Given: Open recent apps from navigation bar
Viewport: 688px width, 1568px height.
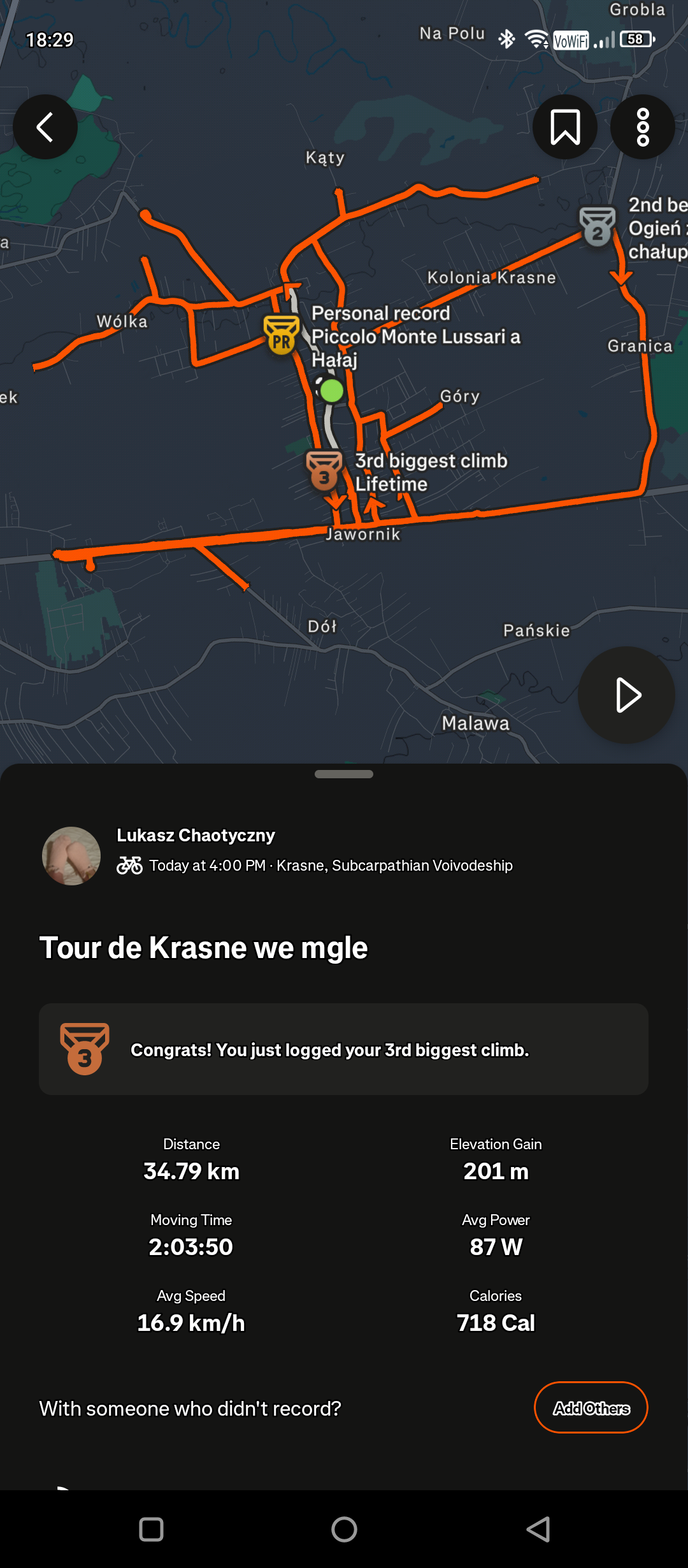Looking at the screenshot, I should click(151, 1529).
